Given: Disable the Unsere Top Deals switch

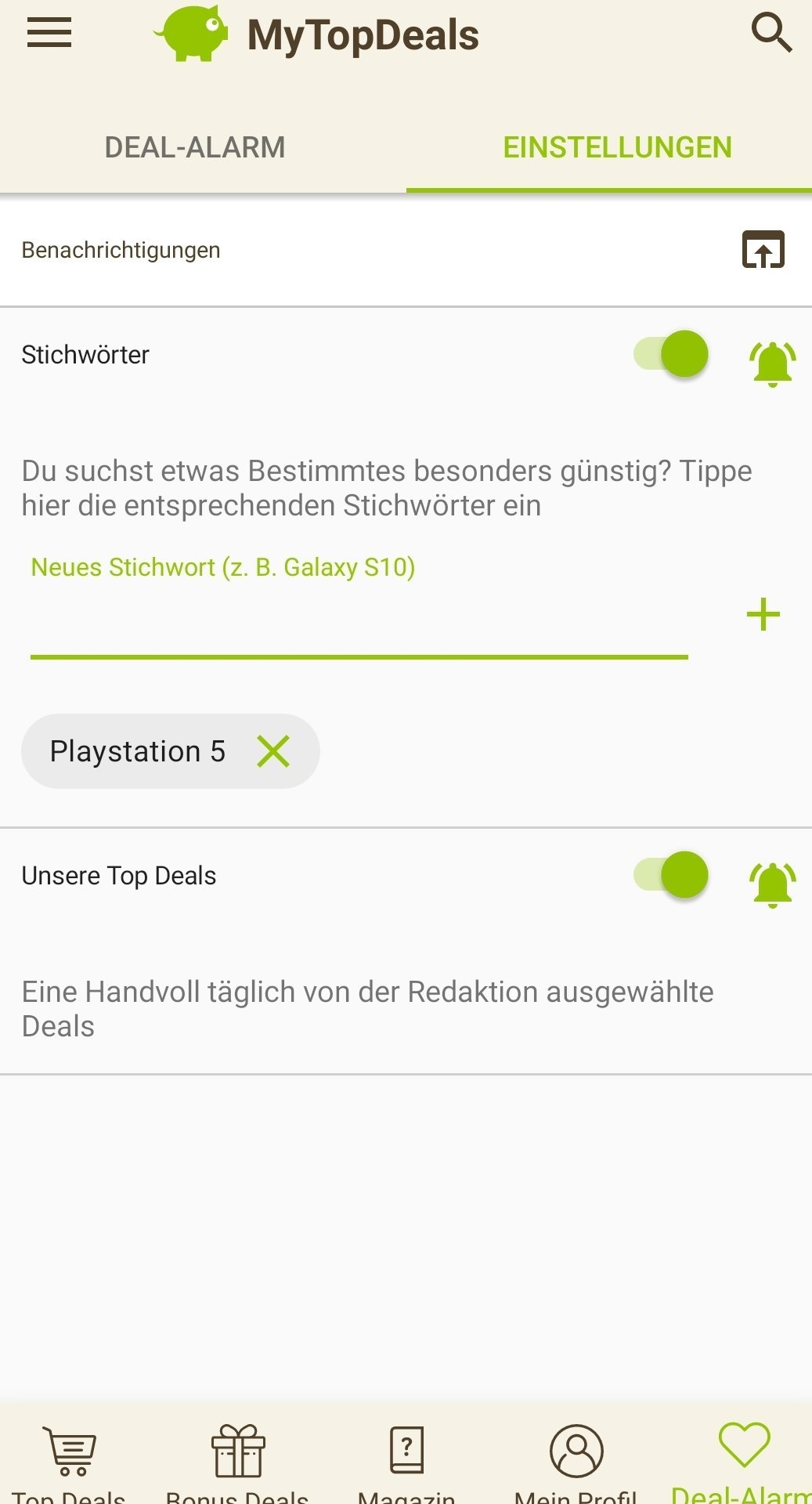Looking at the screenshot, I should click(672, 875).
